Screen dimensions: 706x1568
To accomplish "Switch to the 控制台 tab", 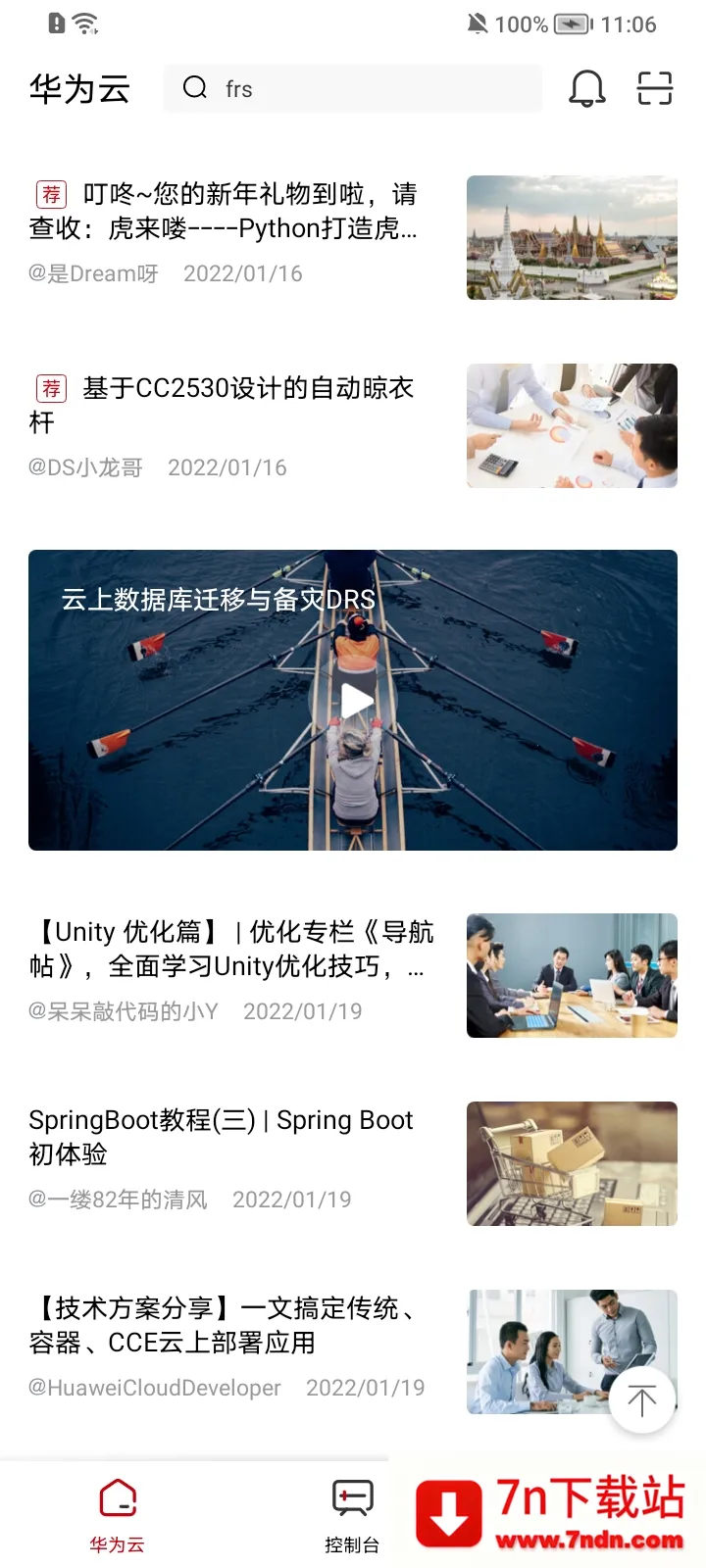I will pos(352,1516).
